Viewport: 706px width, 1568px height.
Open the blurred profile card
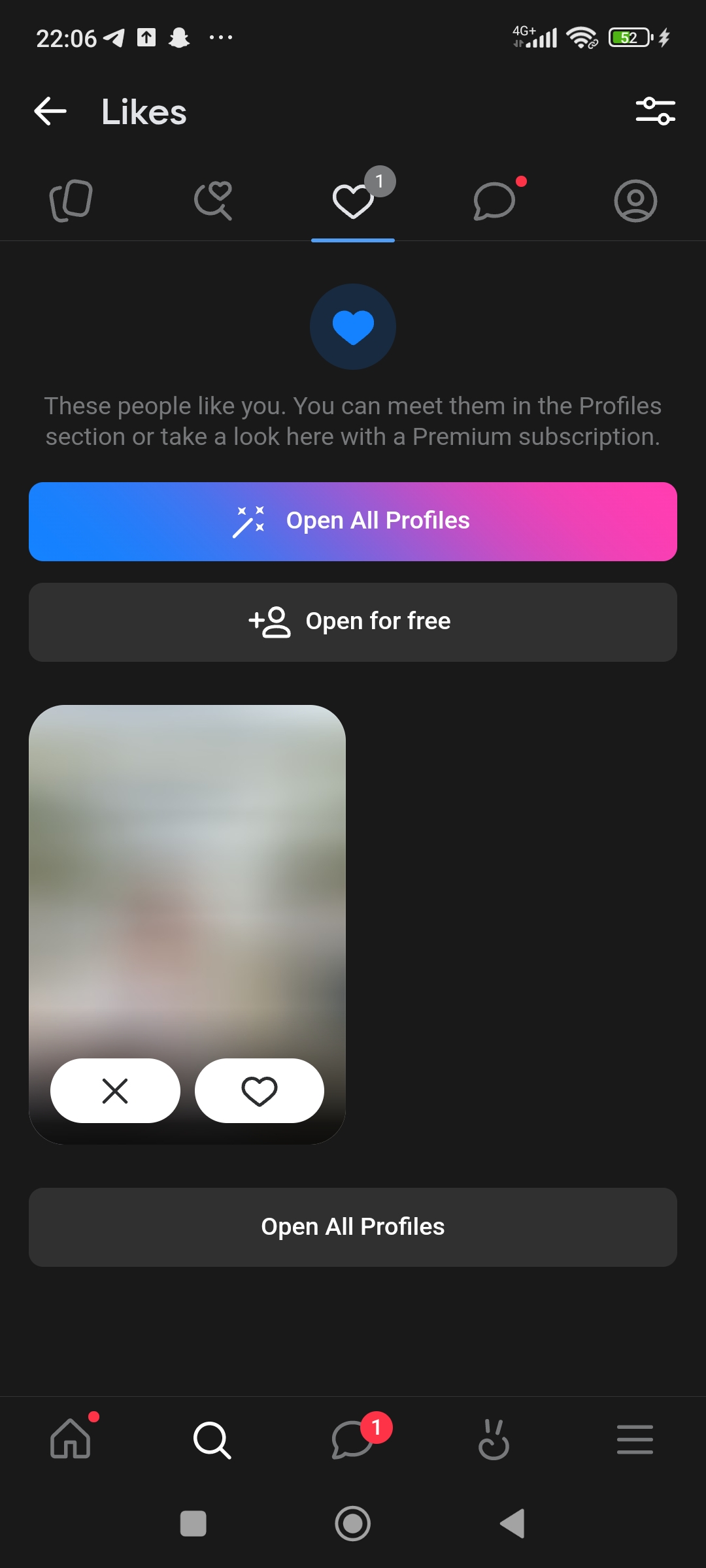click(x=187, y=869)
